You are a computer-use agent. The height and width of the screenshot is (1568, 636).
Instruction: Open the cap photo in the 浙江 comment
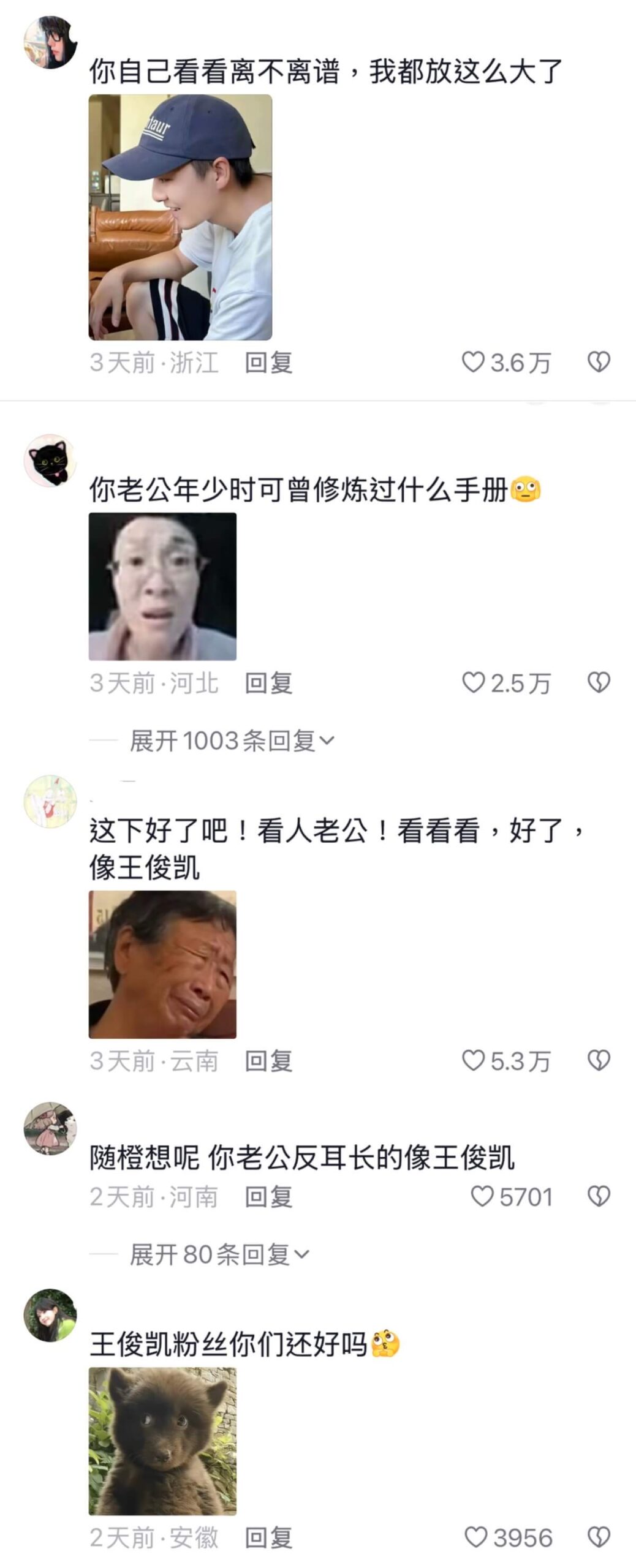pyautogui.click(x=180, y=217)
